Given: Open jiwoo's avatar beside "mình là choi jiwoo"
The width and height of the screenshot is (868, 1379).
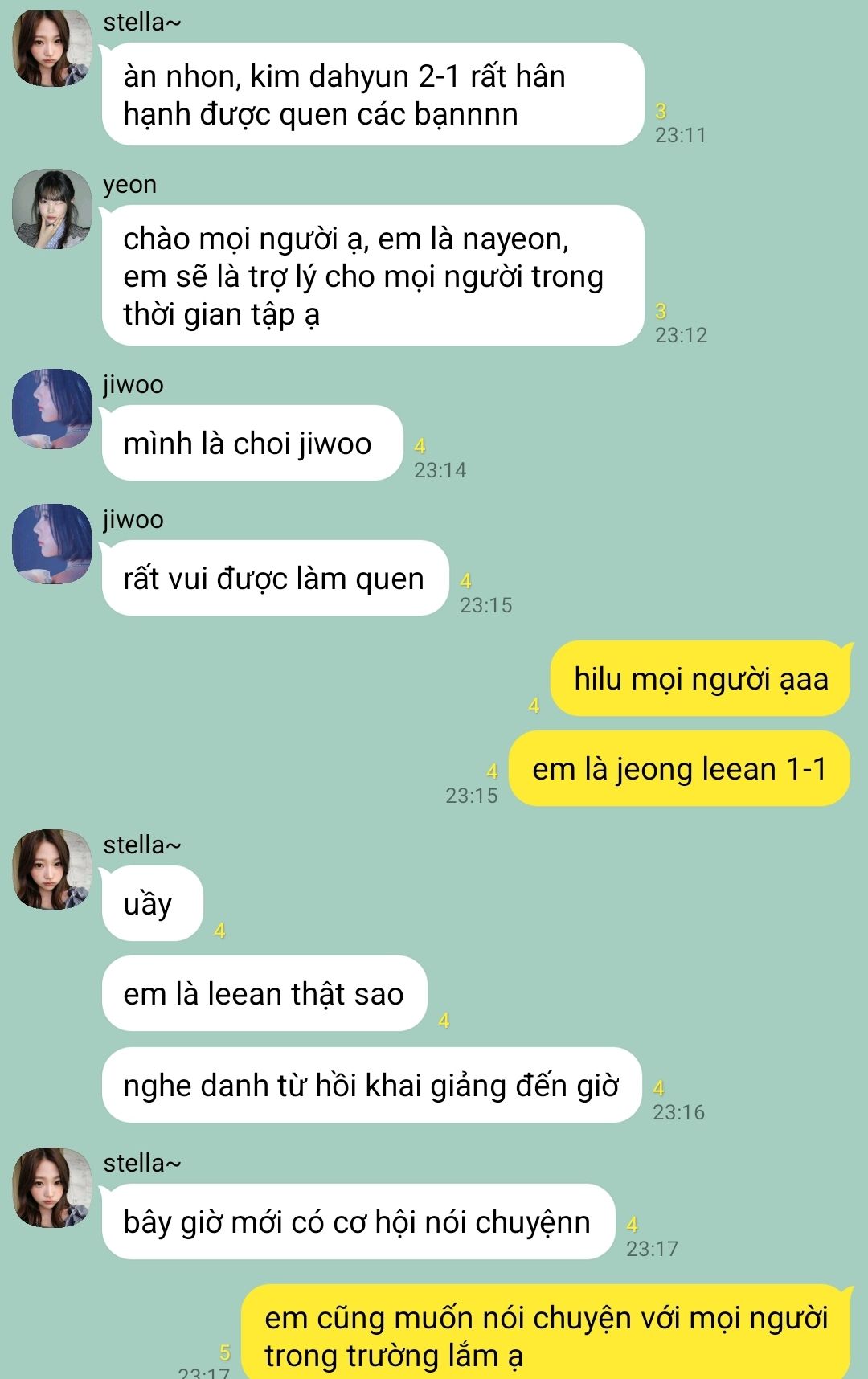Looking at the screenshot, I should click(52, 409).
